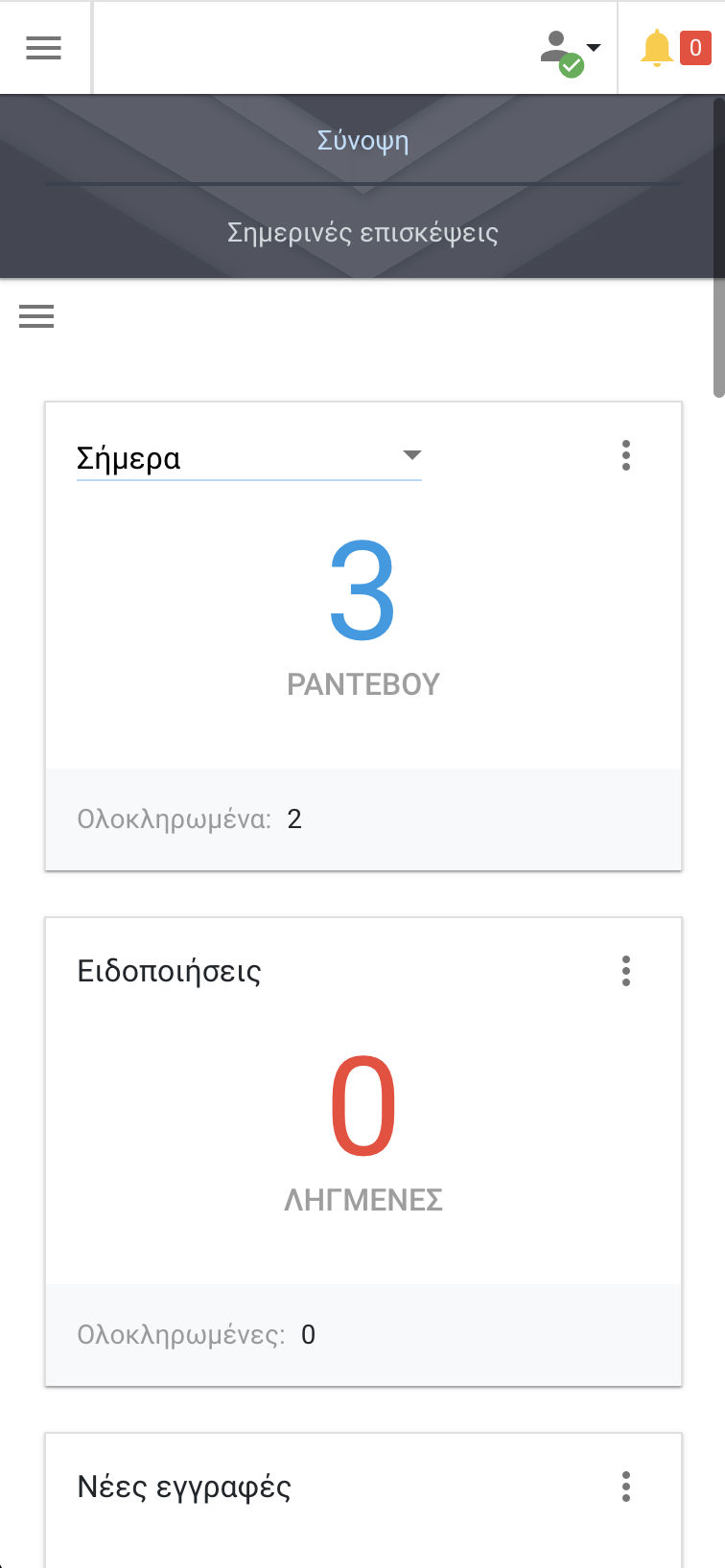The width and height of the screenshot is (725, 1568).
Task: Expand the Σήμερα period dropdown
Action: pyautogui.click(x=249, y=458)
